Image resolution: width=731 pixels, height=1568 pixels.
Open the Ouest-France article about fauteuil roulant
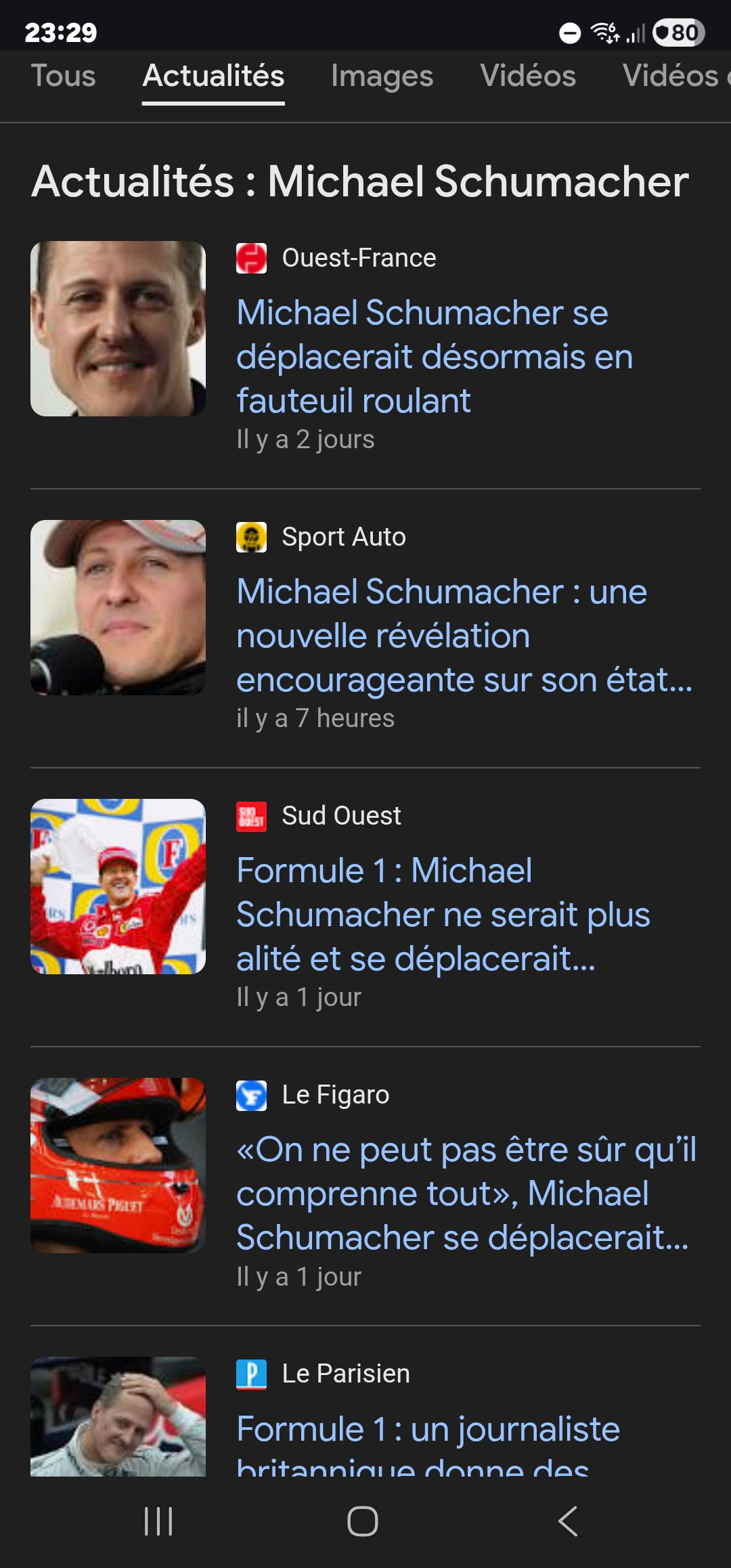[x=434, y=357]
